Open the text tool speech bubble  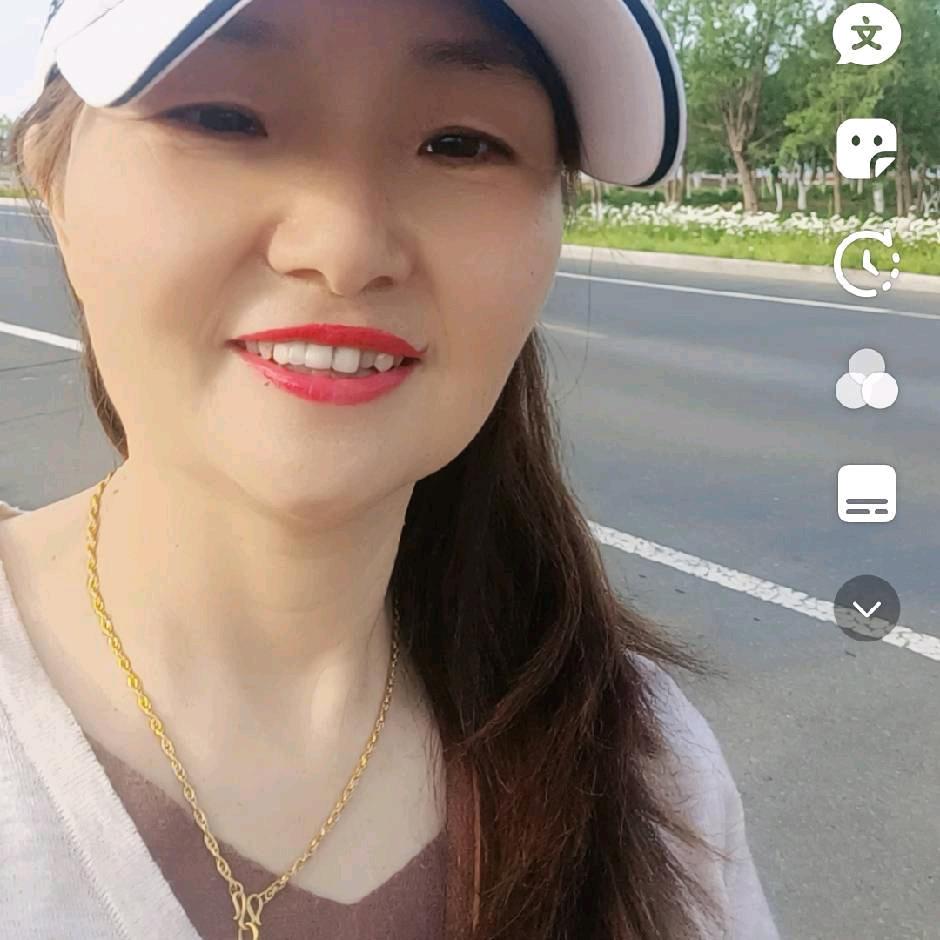click(866, 34)
